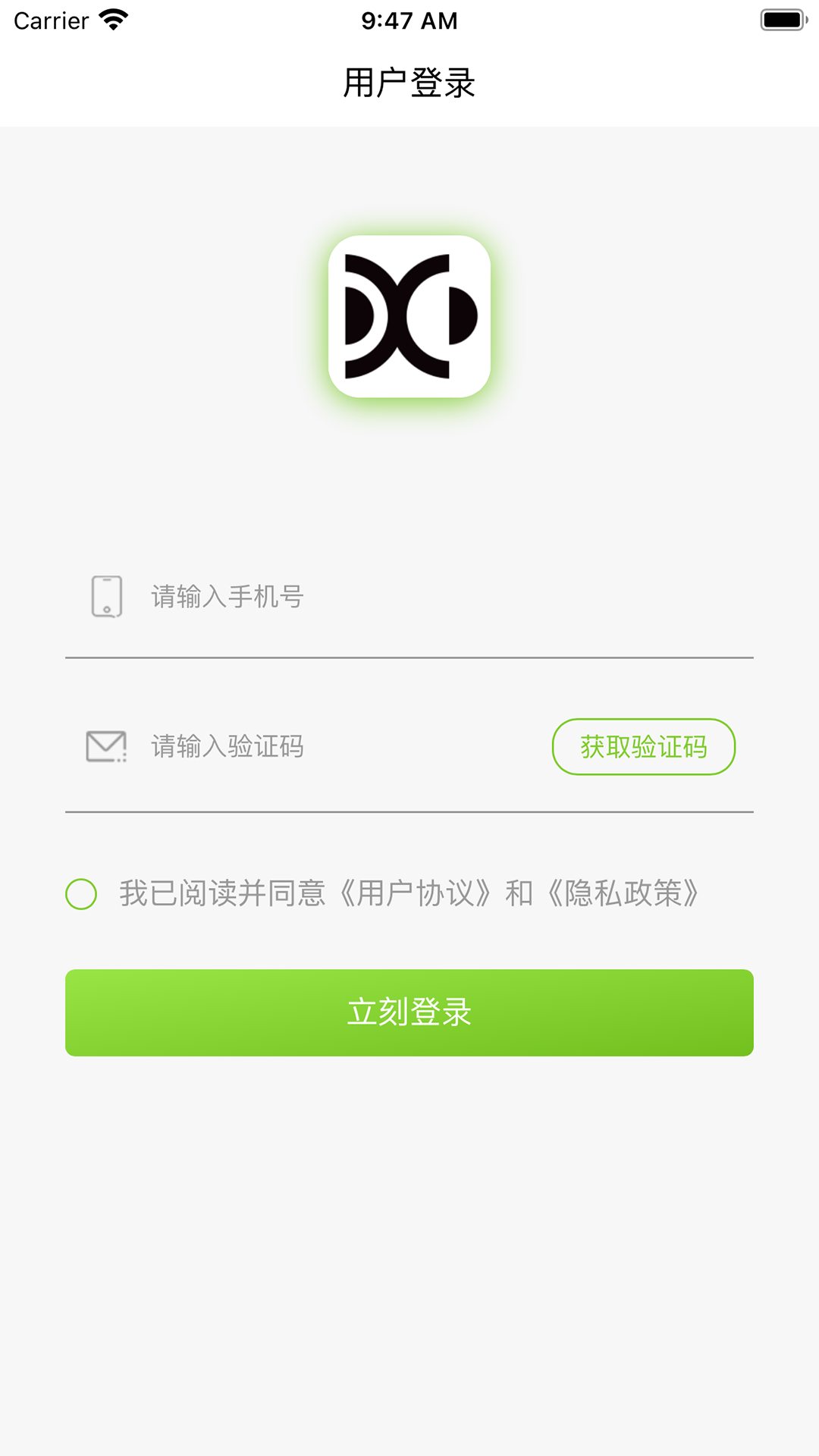
Task: Tap 立刻登录 to log in
Action: (x=409, y=1012)
